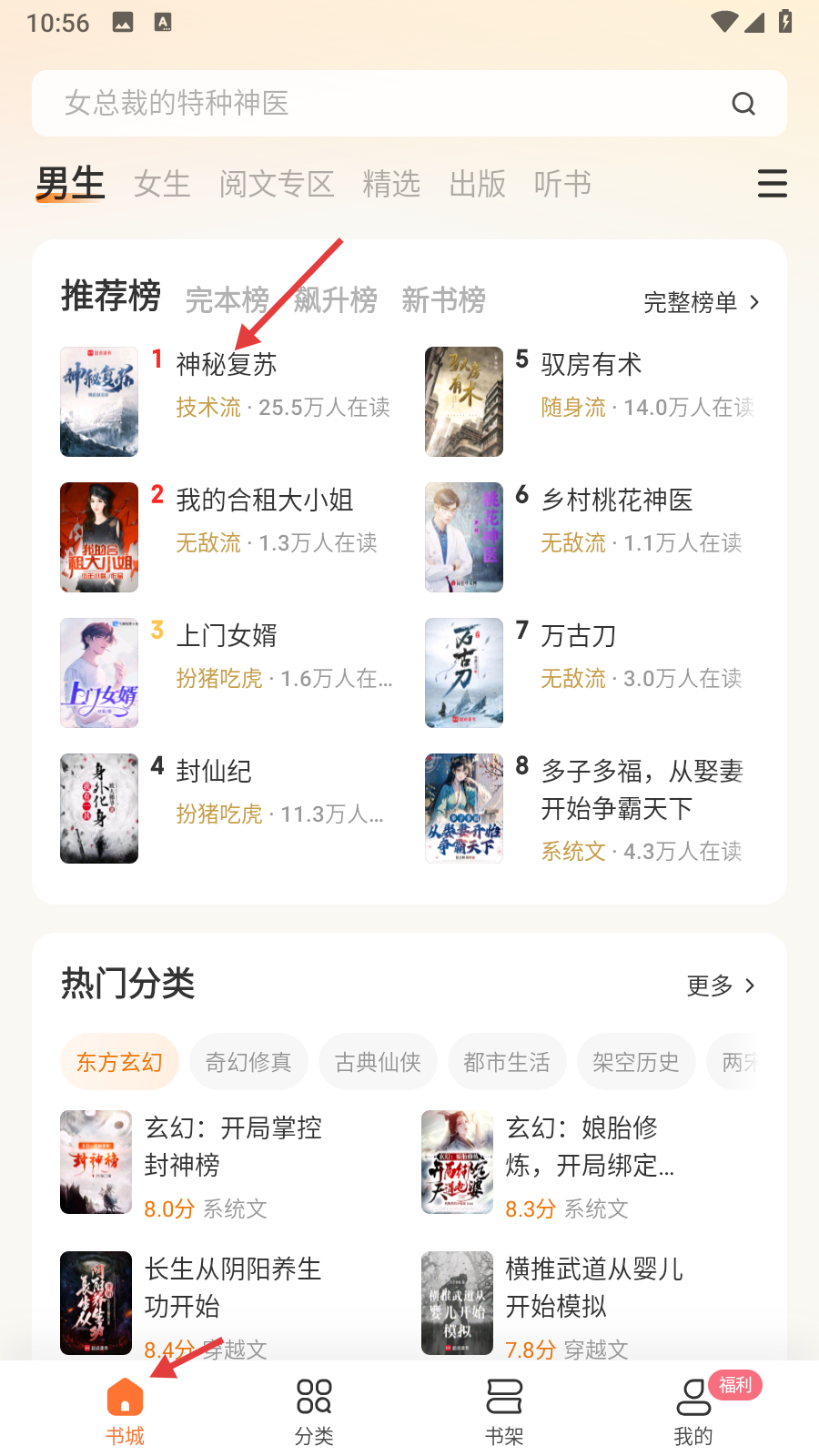Switch to the 分类 bottom tab

[314, 1410]
